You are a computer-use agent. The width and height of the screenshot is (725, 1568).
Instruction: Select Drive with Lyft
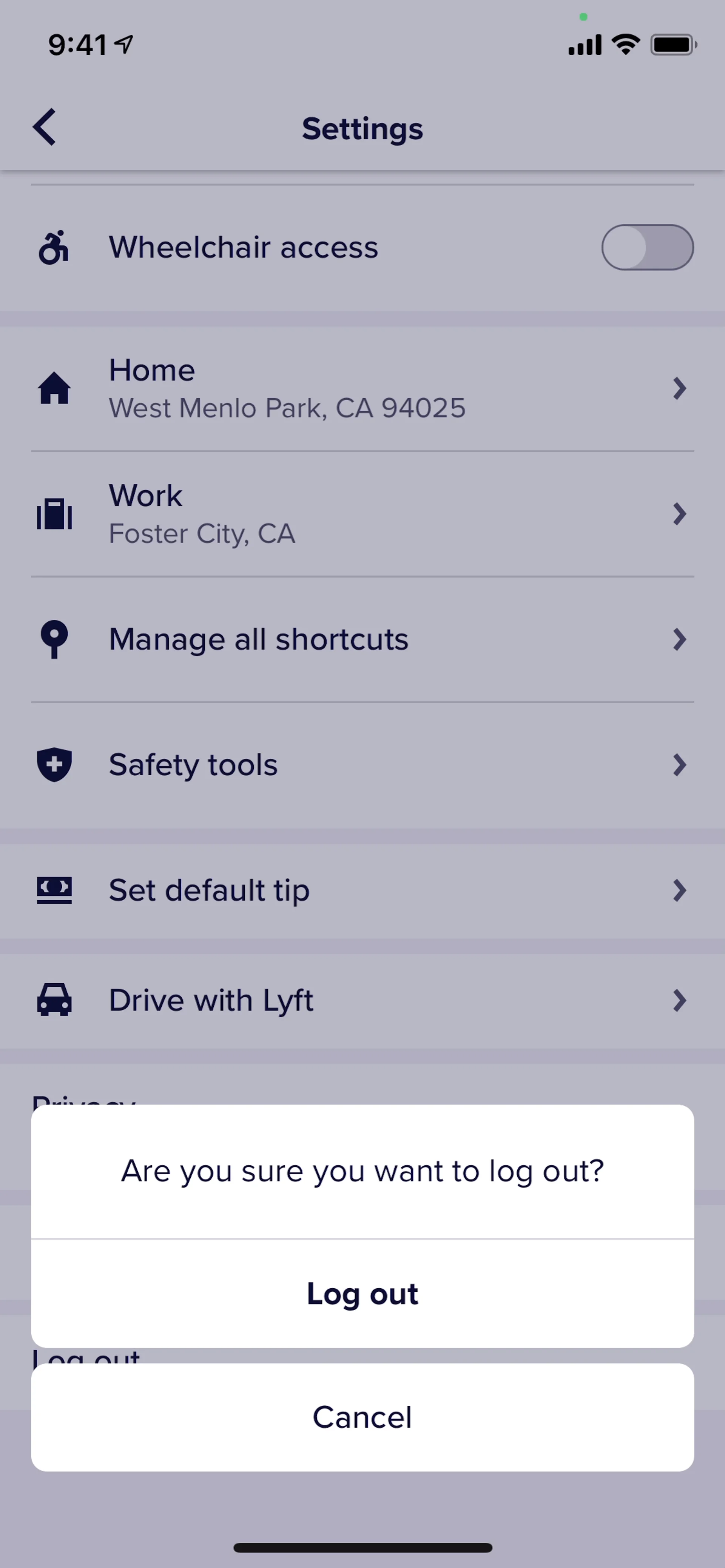click(x=362, y=1000)
